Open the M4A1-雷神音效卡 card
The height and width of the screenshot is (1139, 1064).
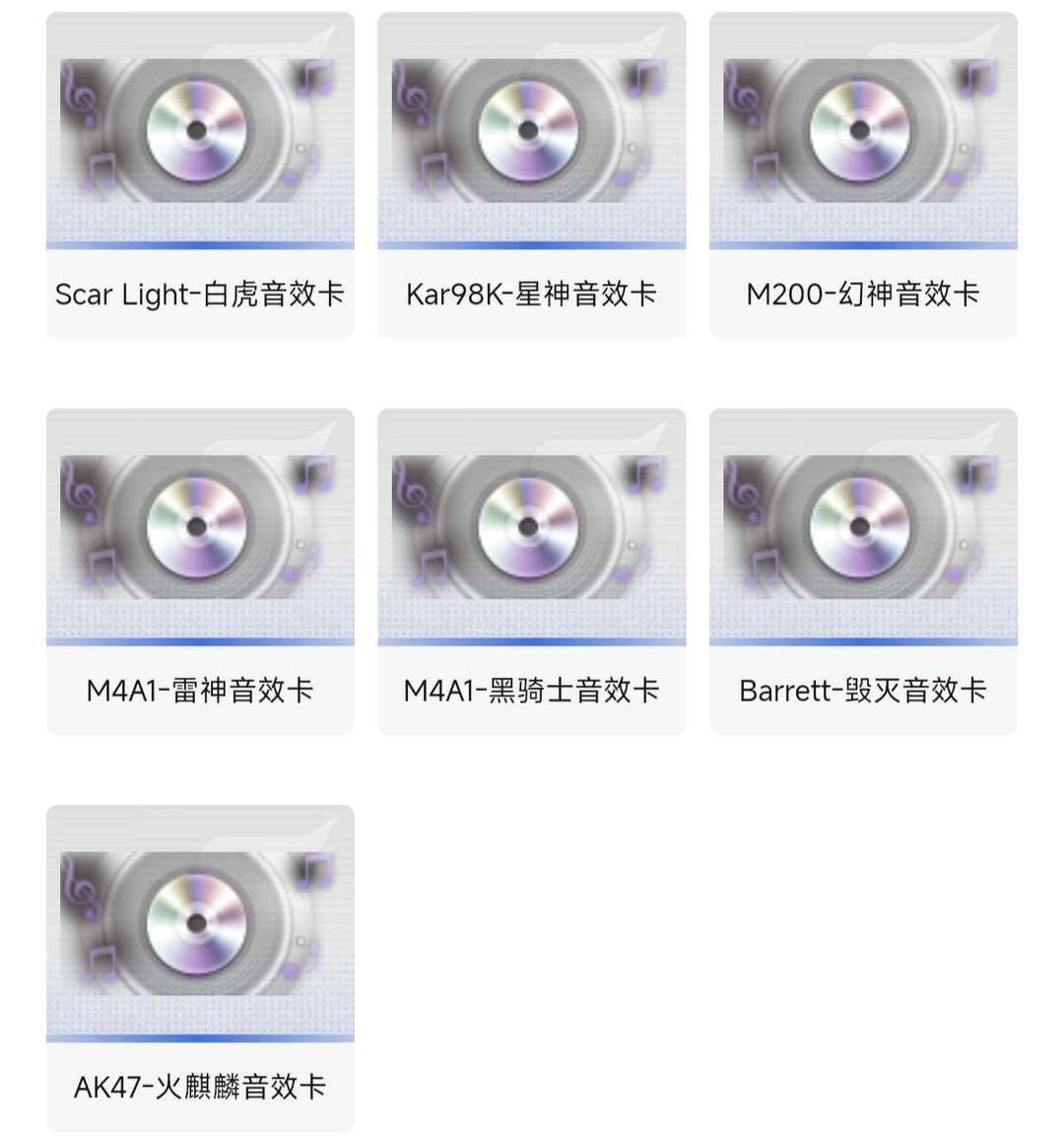[200, 571]
